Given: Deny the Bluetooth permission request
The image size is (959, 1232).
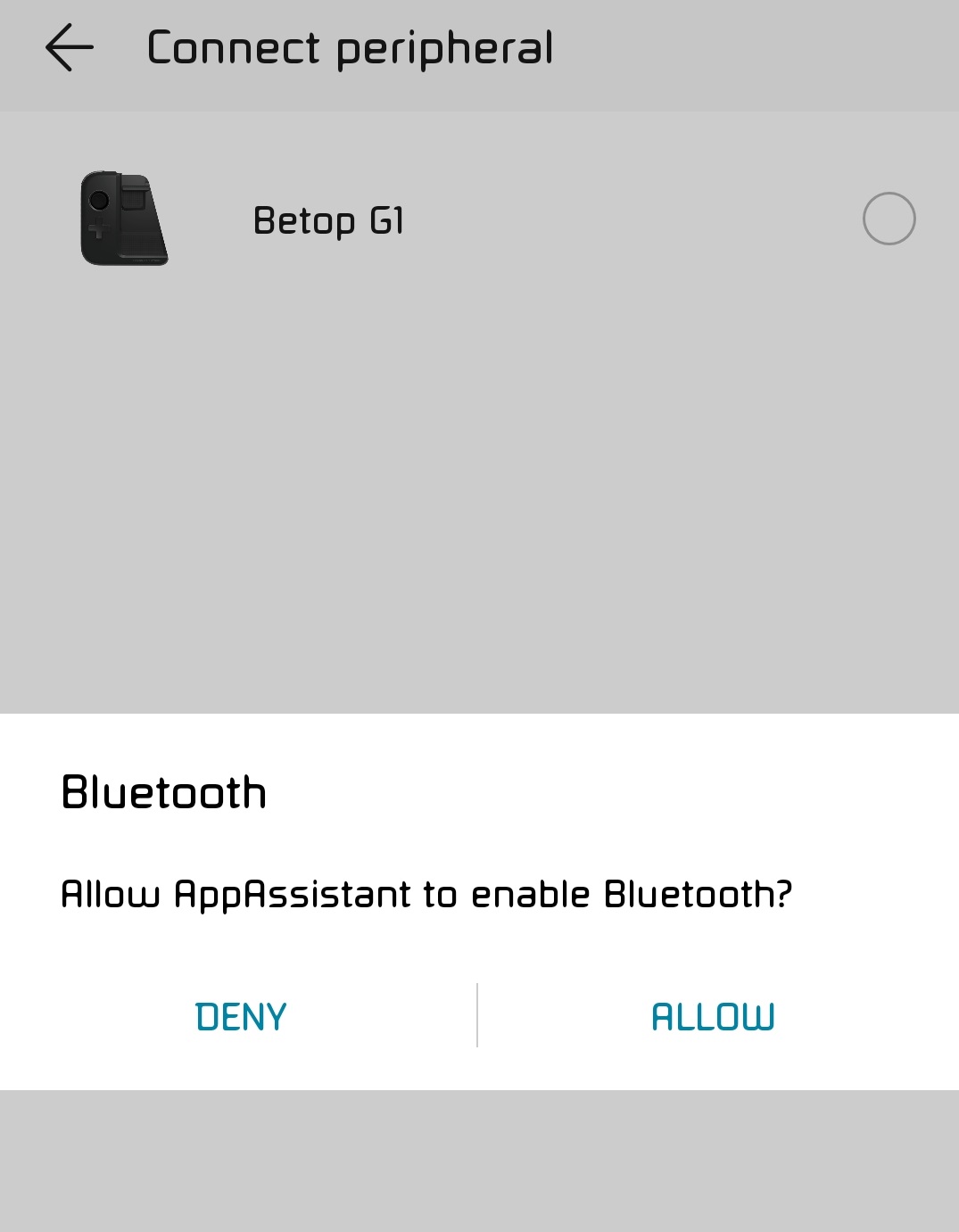Looking at the screenshot, I should pos(240,1016).
